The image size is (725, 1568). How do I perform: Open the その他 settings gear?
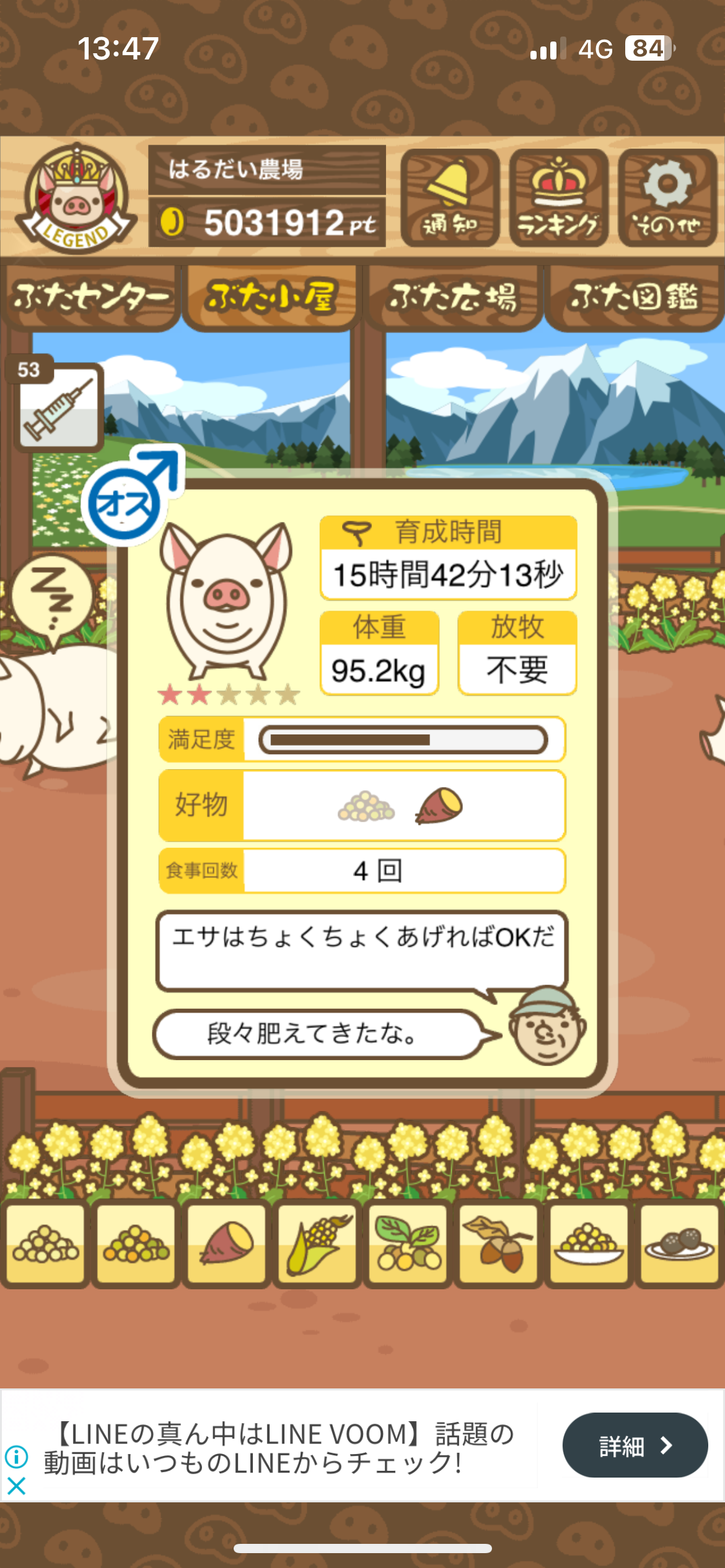[x=667, y=198]
